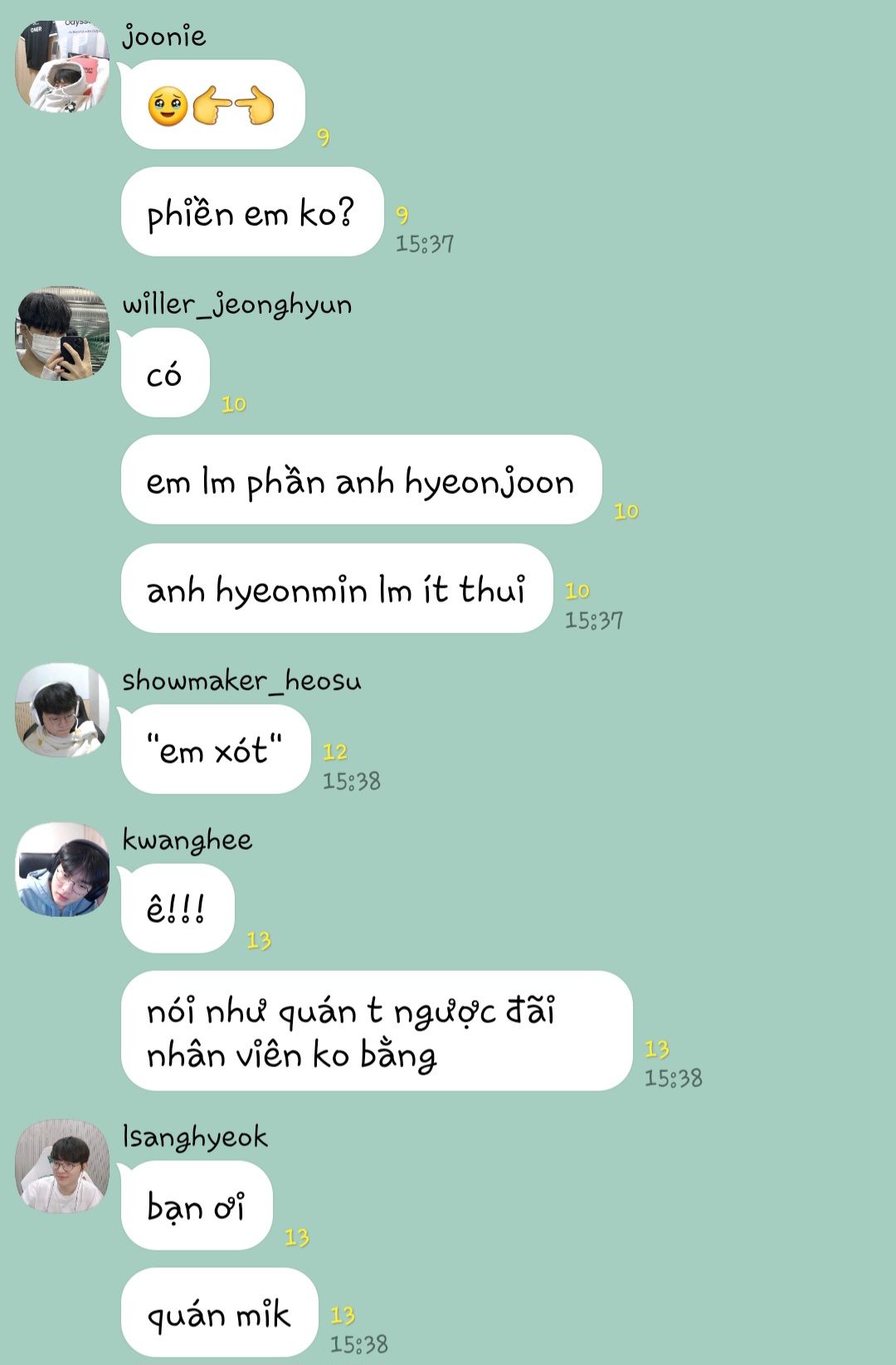Screen dimensions: 896x1365
Task: View willer_jeonghyun's profile avatar
Action: click(x=62, y=334)
